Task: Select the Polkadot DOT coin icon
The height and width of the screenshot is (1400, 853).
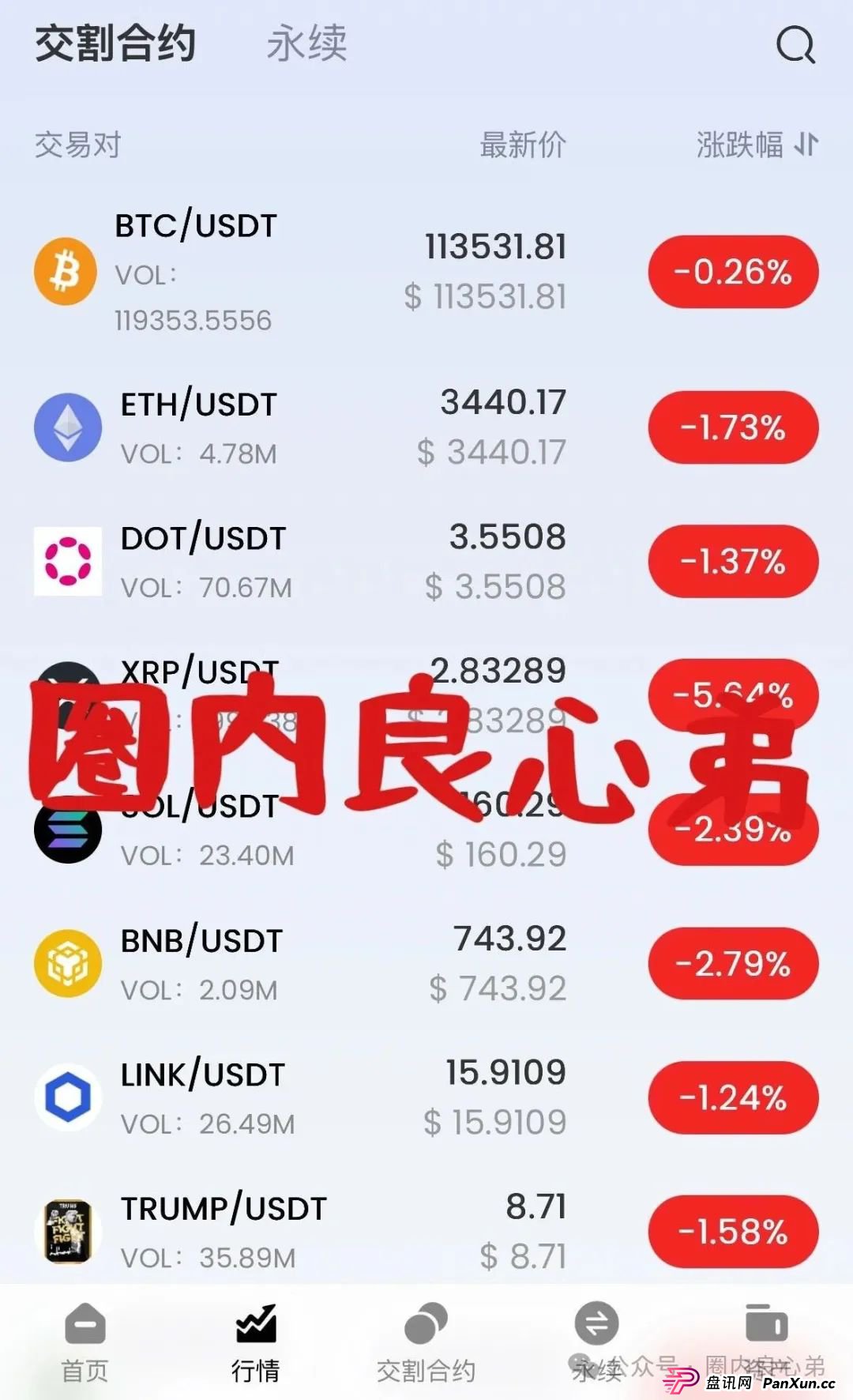Action: coord(67,561)
